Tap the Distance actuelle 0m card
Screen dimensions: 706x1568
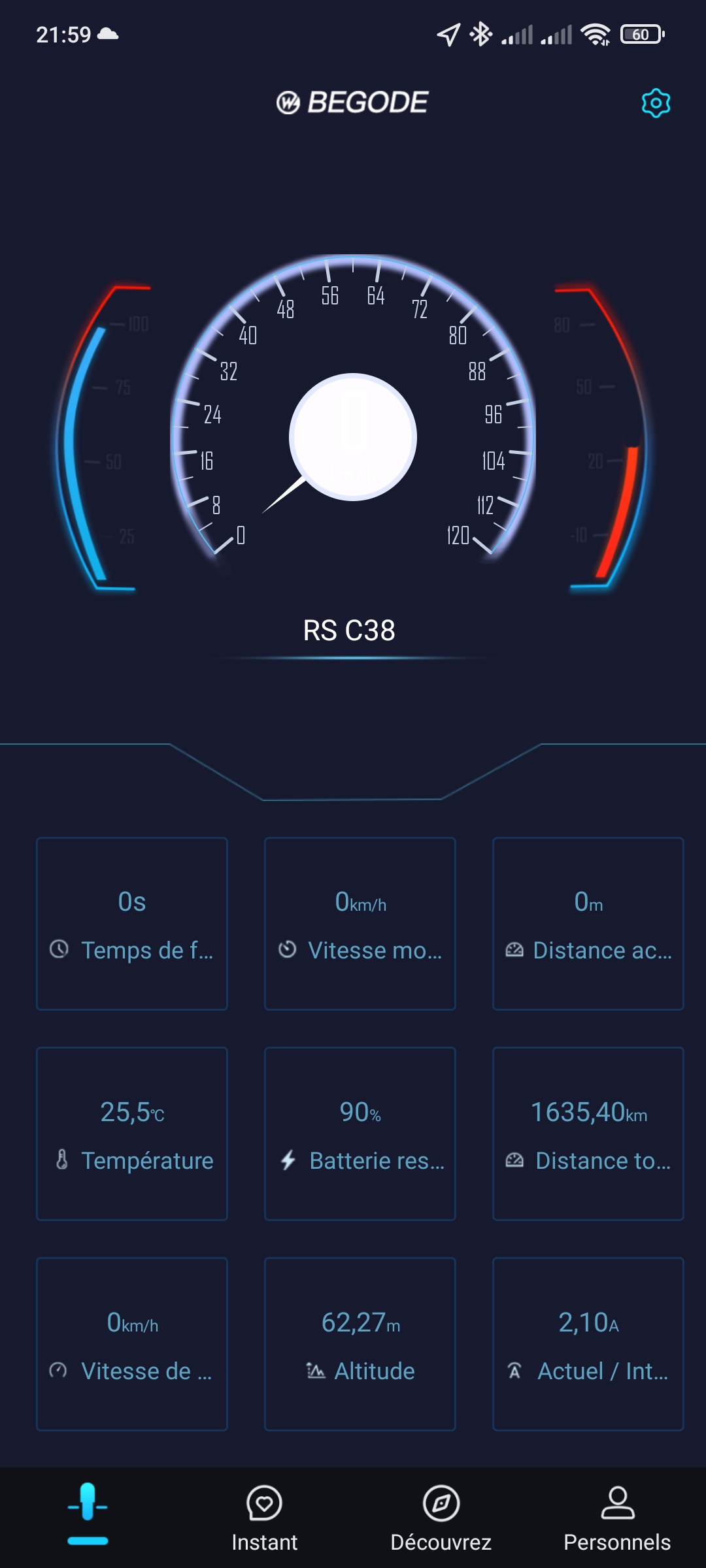pos(588,923)
